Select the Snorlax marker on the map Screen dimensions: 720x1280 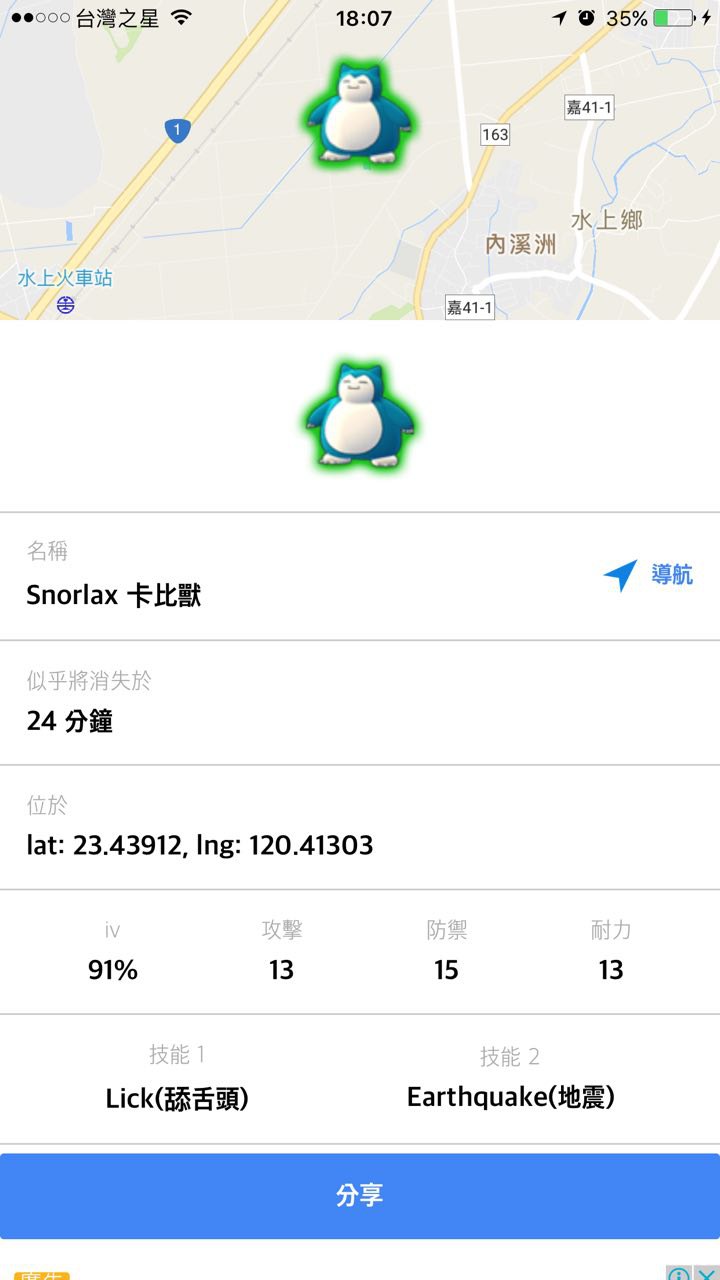pyautogui.click(x=359, y=112)
